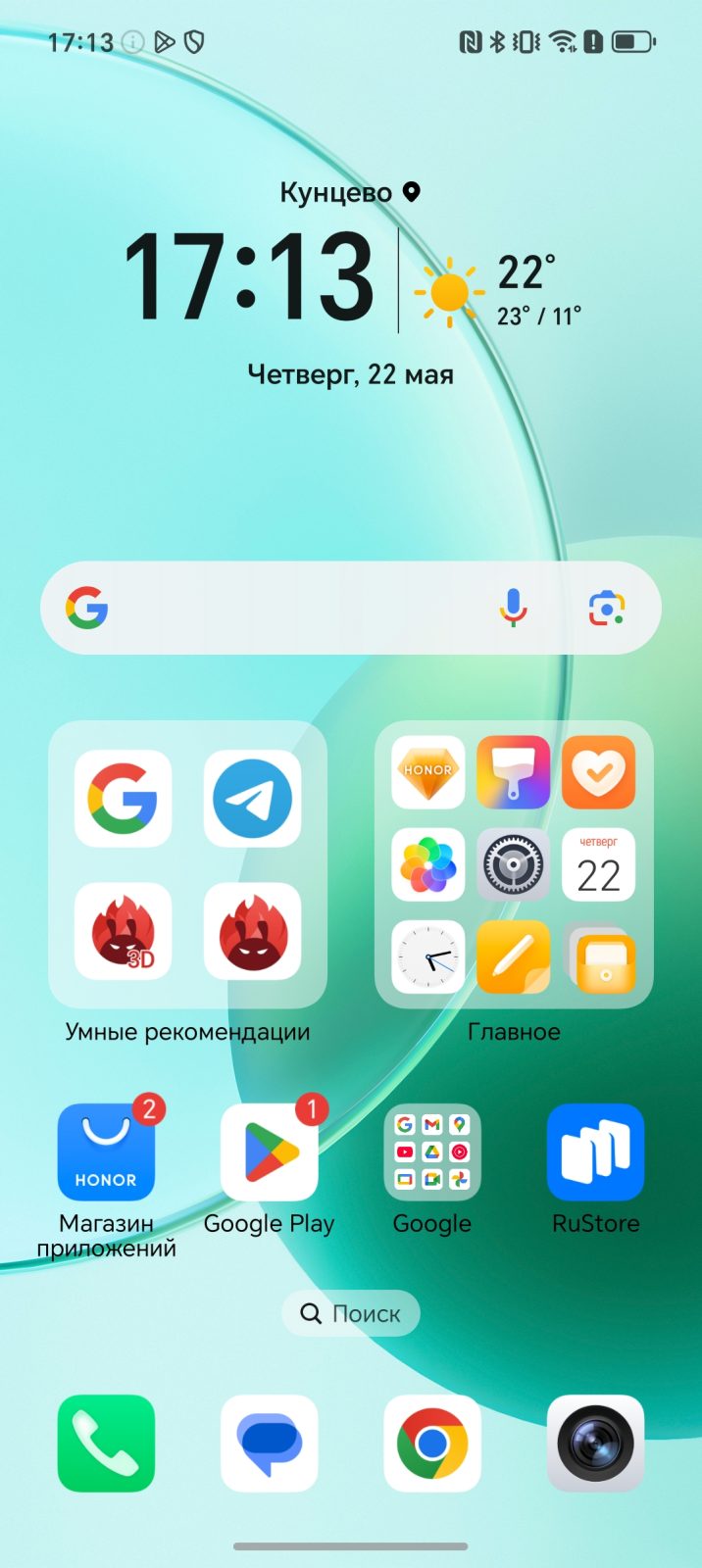Open the Themes paintbrush app

513,772
